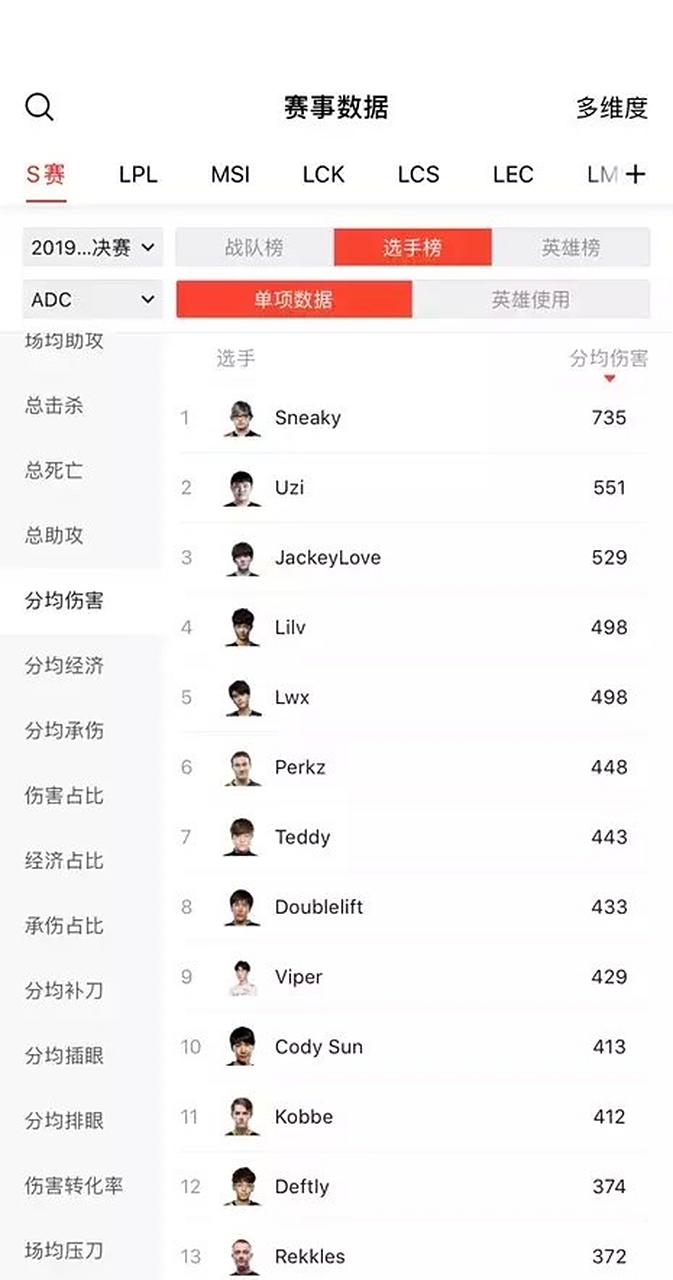
Task: Open the search magnifier icon
Action: click(x=39, y=107)
